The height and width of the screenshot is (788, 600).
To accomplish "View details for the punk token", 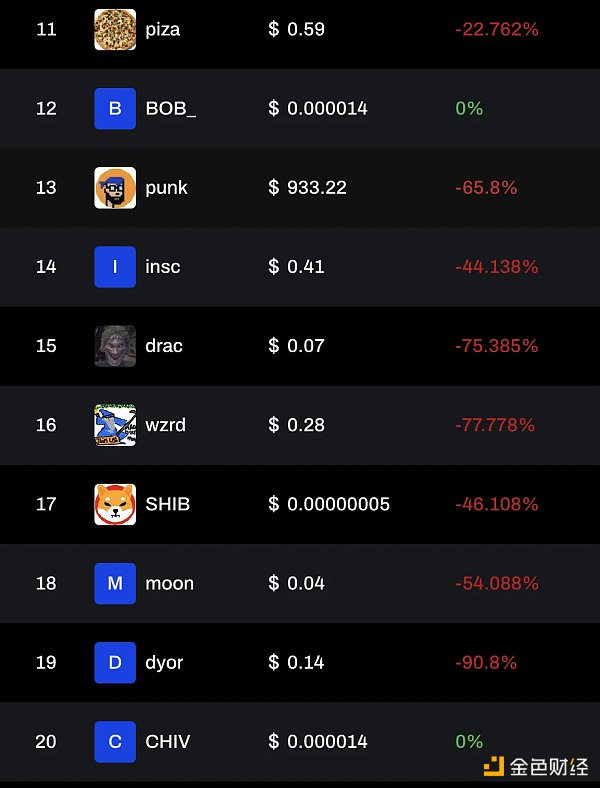I will tap(166, 187).
